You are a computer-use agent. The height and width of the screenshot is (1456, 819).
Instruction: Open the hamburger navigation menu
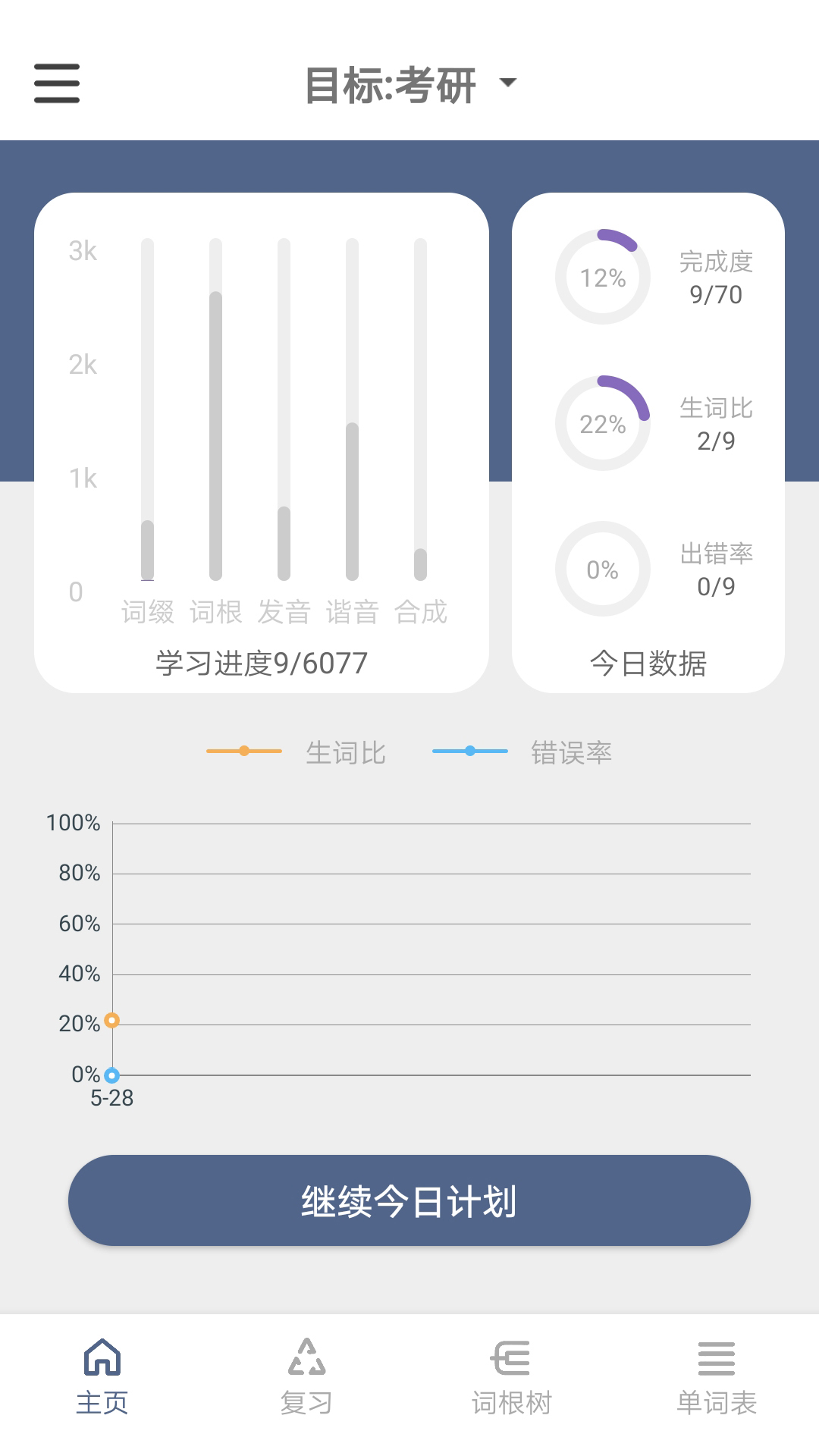click(x=56, y=83)
